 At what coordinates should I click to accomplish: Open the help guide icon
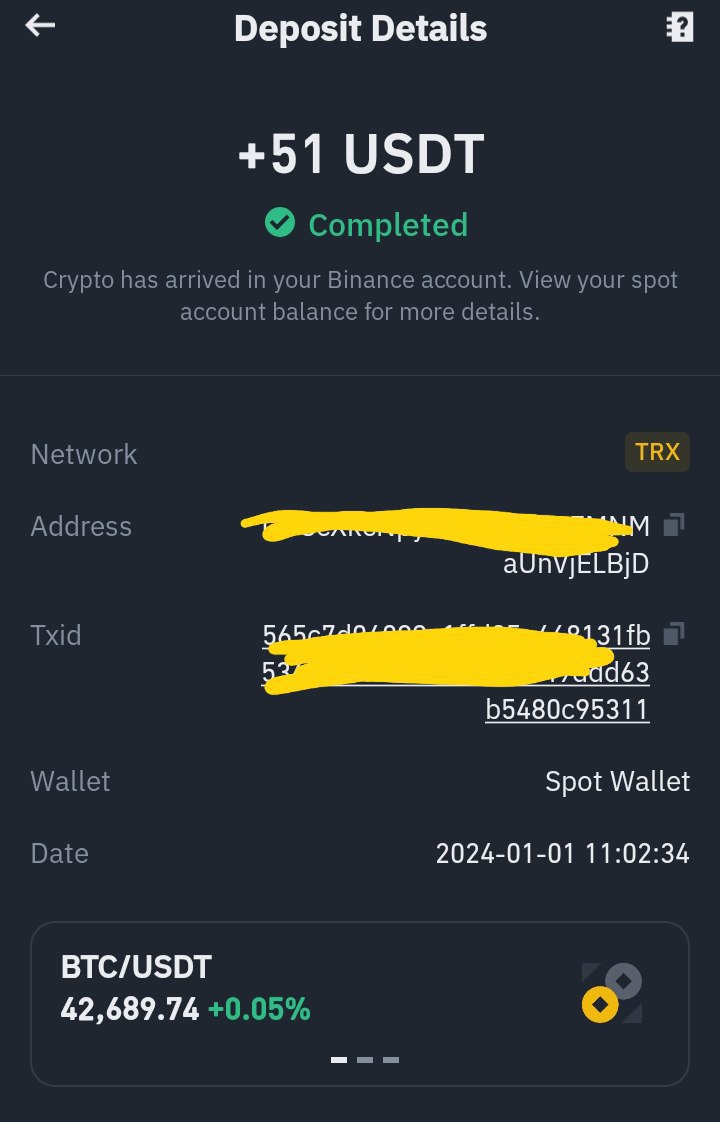(x=679, y=28)
